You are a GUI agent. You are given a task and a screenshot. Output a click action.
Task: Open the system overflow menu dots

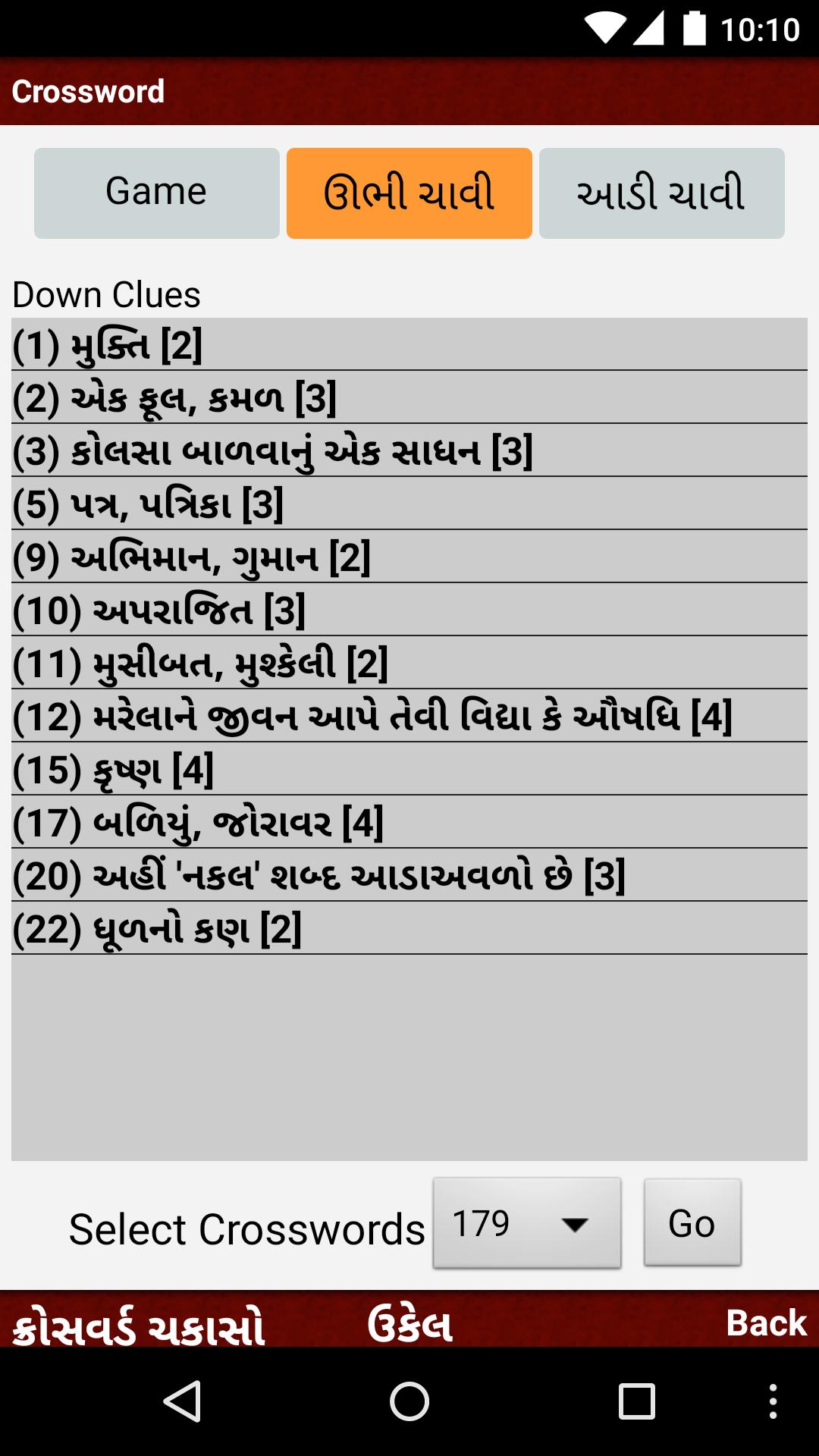coord(773,1401)
